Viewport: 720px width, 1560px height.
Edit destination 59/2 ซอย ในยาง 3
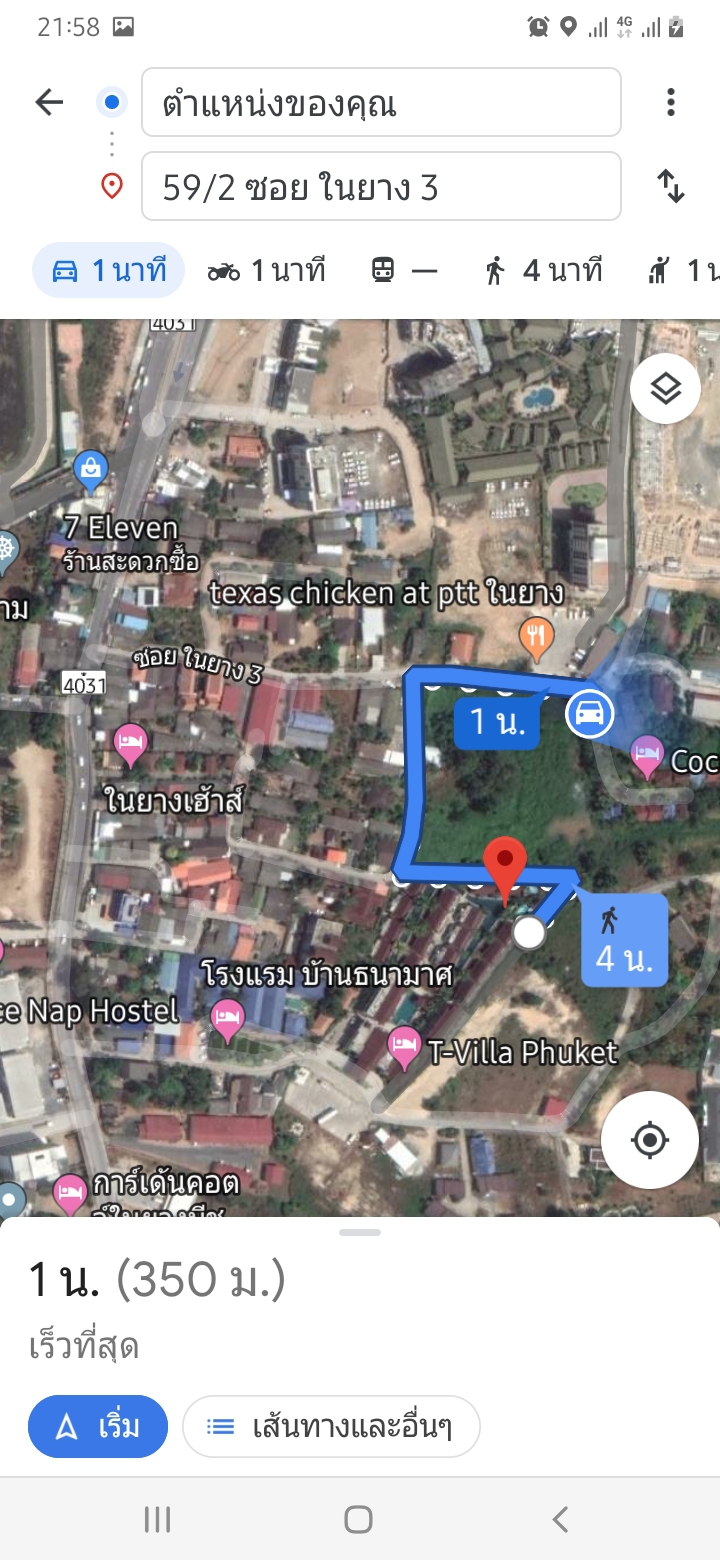(x=381, y=187)
